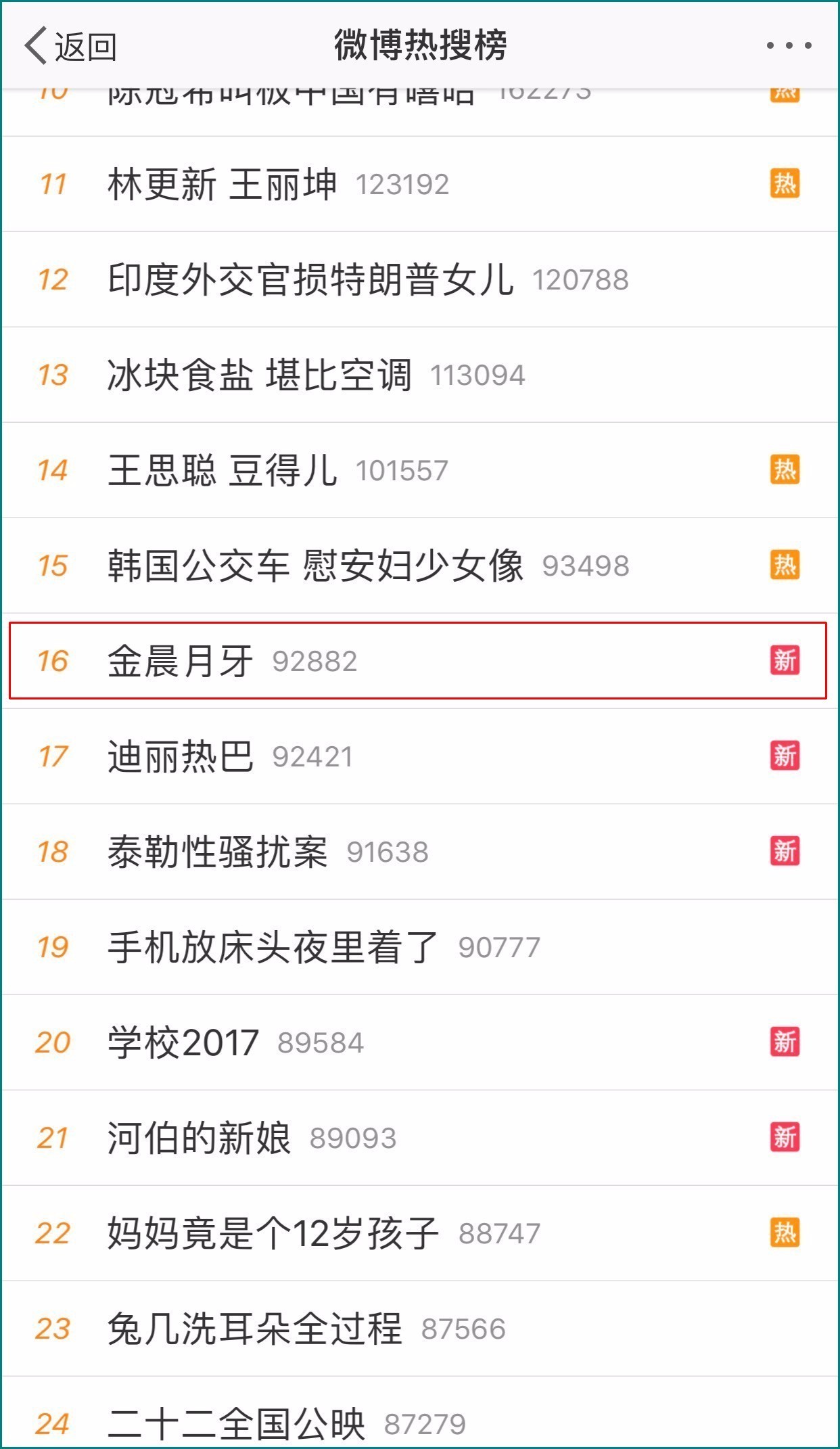Open the 林更新 王丽坤 trending topic
This screenshot has height=1449, width=840.
(x=222, y=184)
